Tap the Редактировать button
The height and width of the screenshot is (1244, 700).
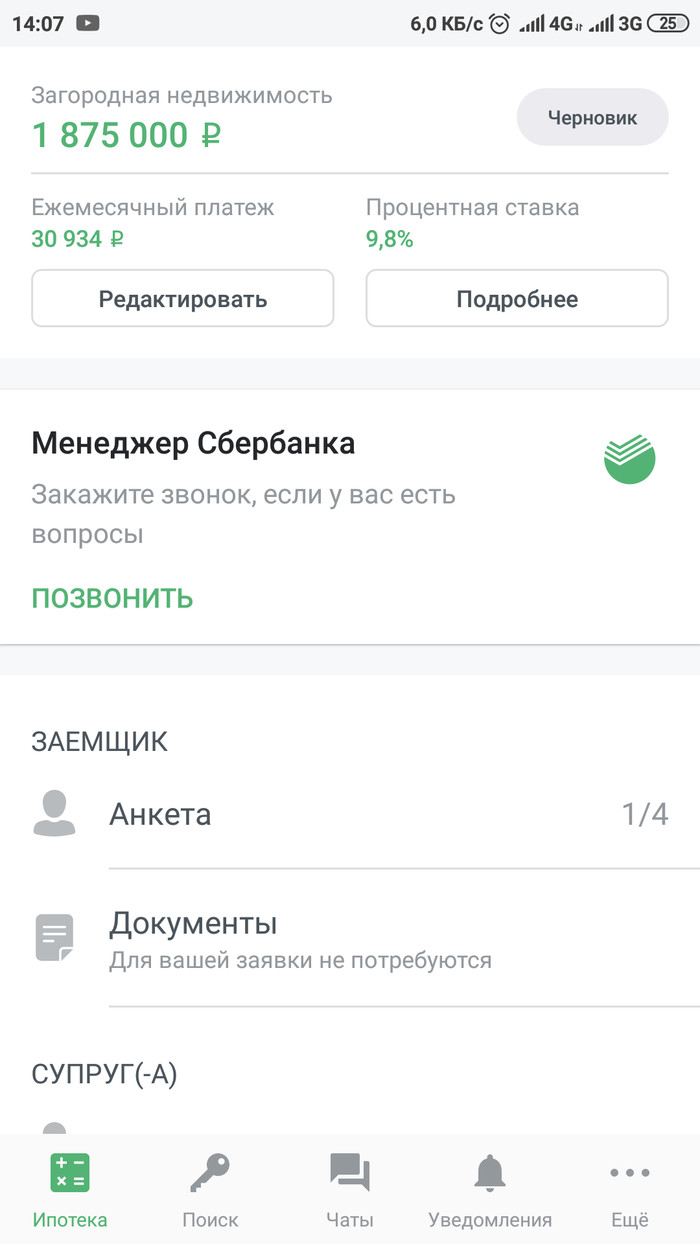click(x=182, y=298)
